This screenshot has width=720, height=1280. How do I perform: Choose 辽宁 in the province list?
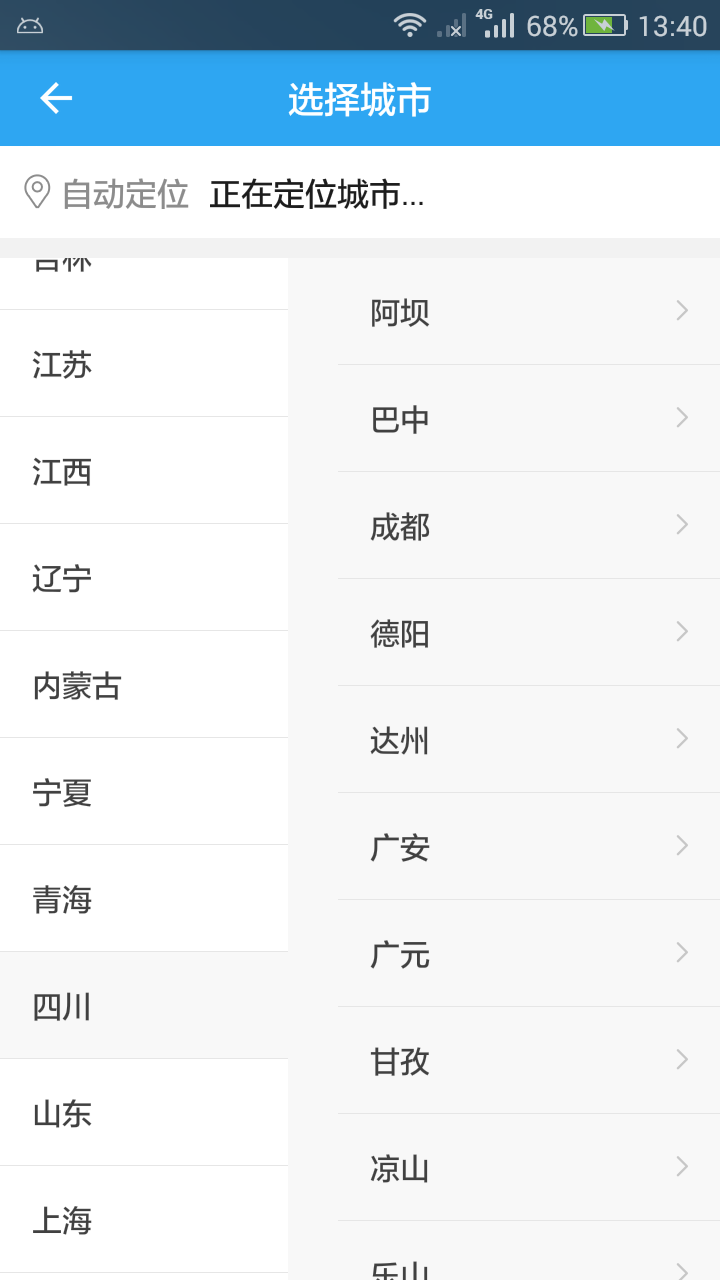pyautogui.click(x=144, y=578)
